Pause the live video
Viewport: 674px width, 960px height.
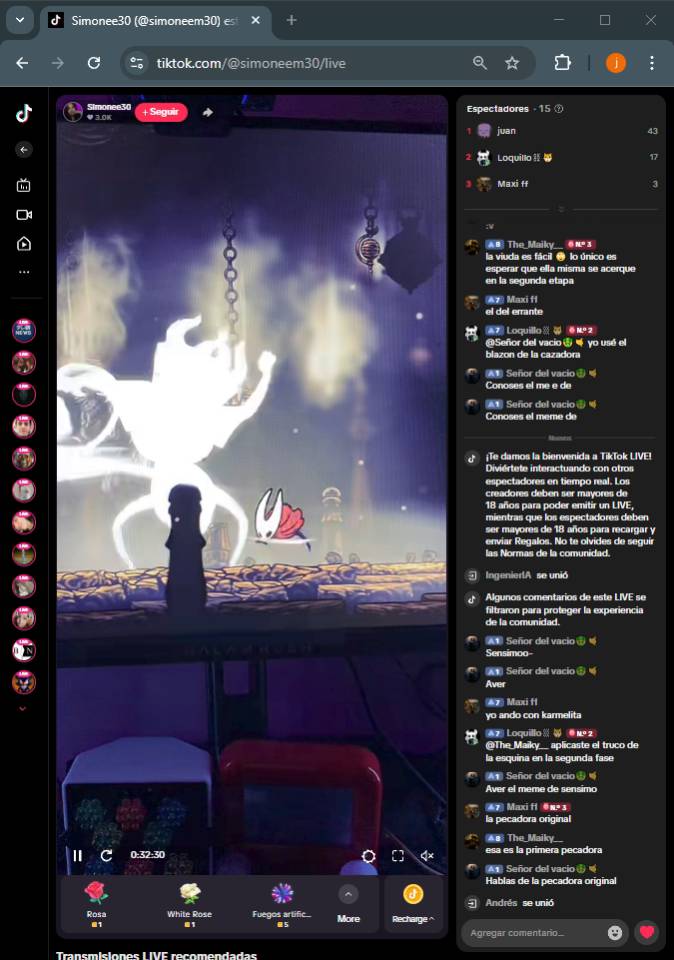coord(77,855)
